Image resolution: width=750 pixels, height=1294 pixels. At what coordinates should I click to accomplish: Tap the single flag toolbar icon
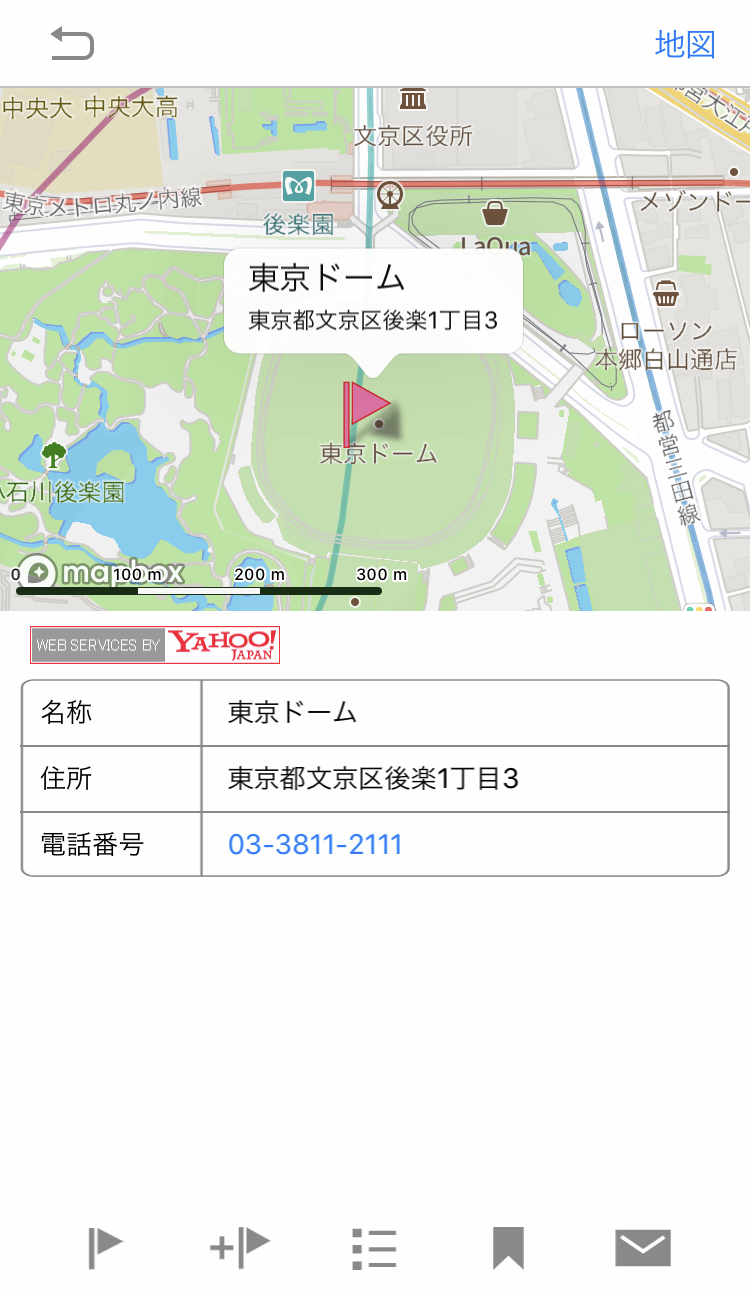[105, 1247]
